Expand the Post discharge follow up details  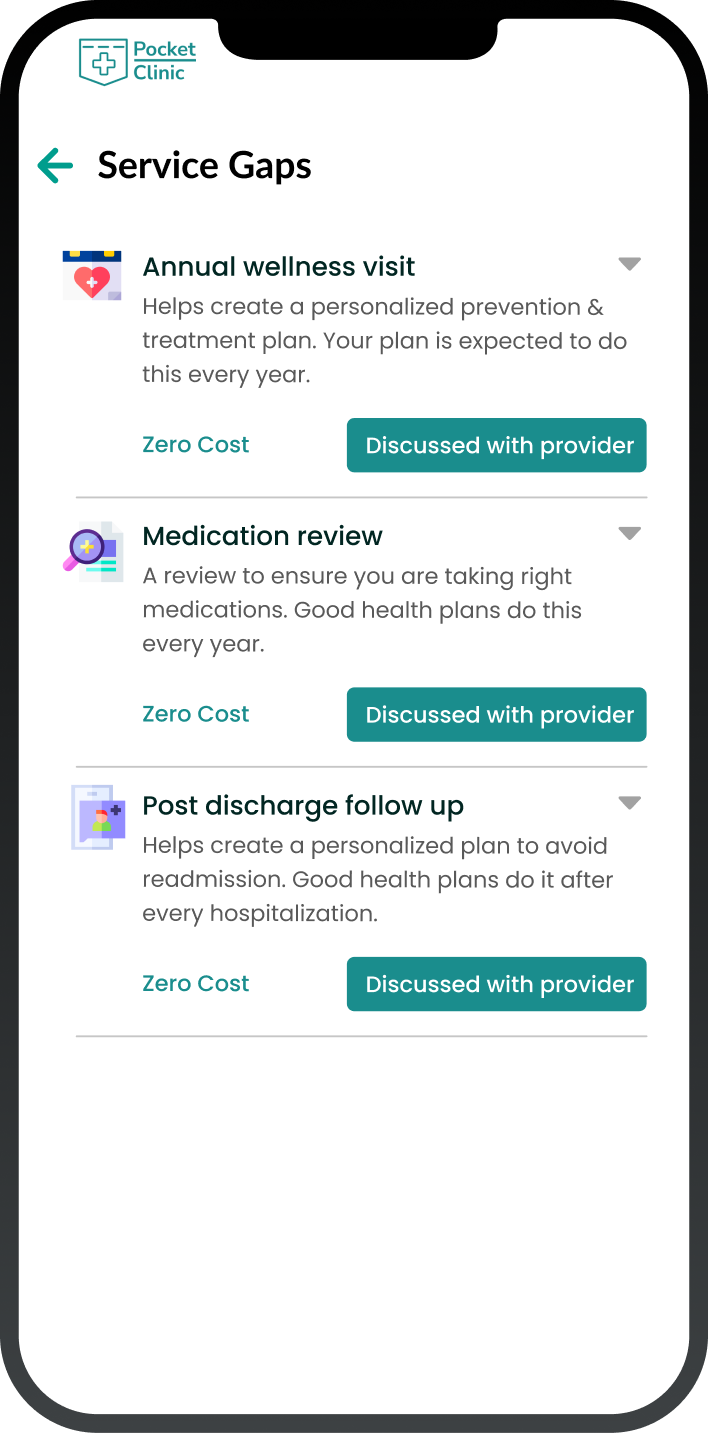pos(629,803)
